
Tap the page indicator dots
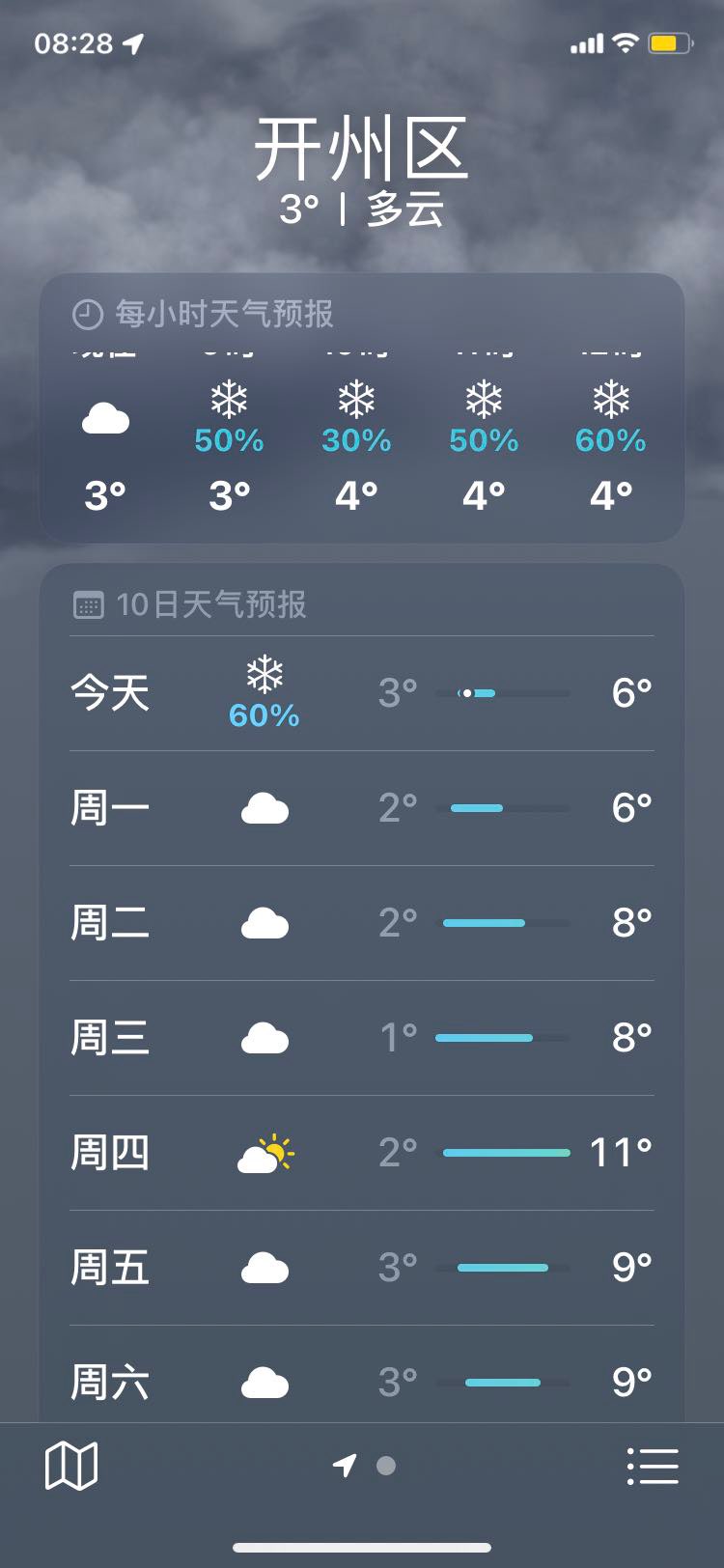(364, 1466)
